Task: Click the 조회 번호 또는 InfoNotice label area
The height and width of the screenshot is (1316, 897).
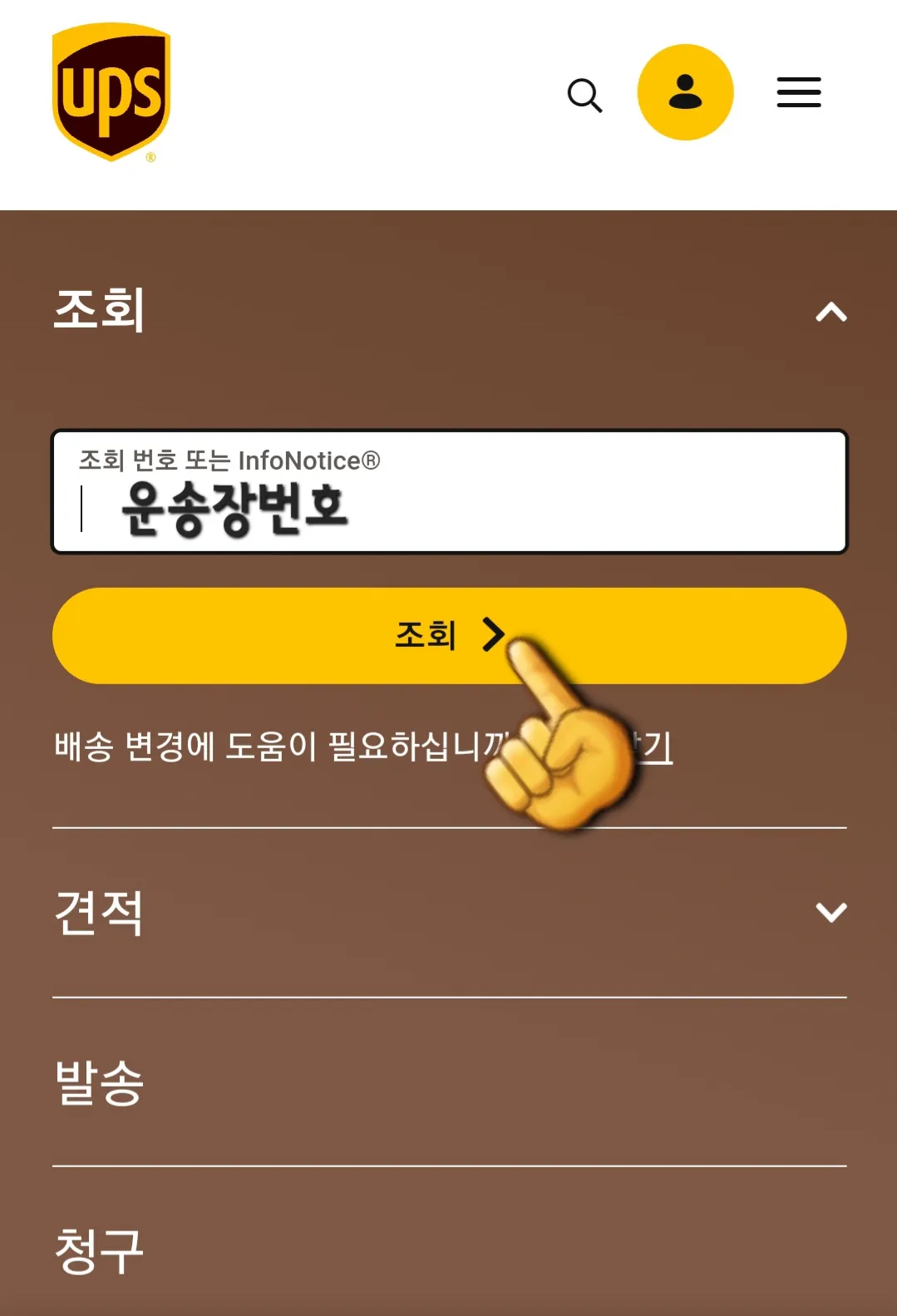Action: pyautogui.click(x=229, y=461)
